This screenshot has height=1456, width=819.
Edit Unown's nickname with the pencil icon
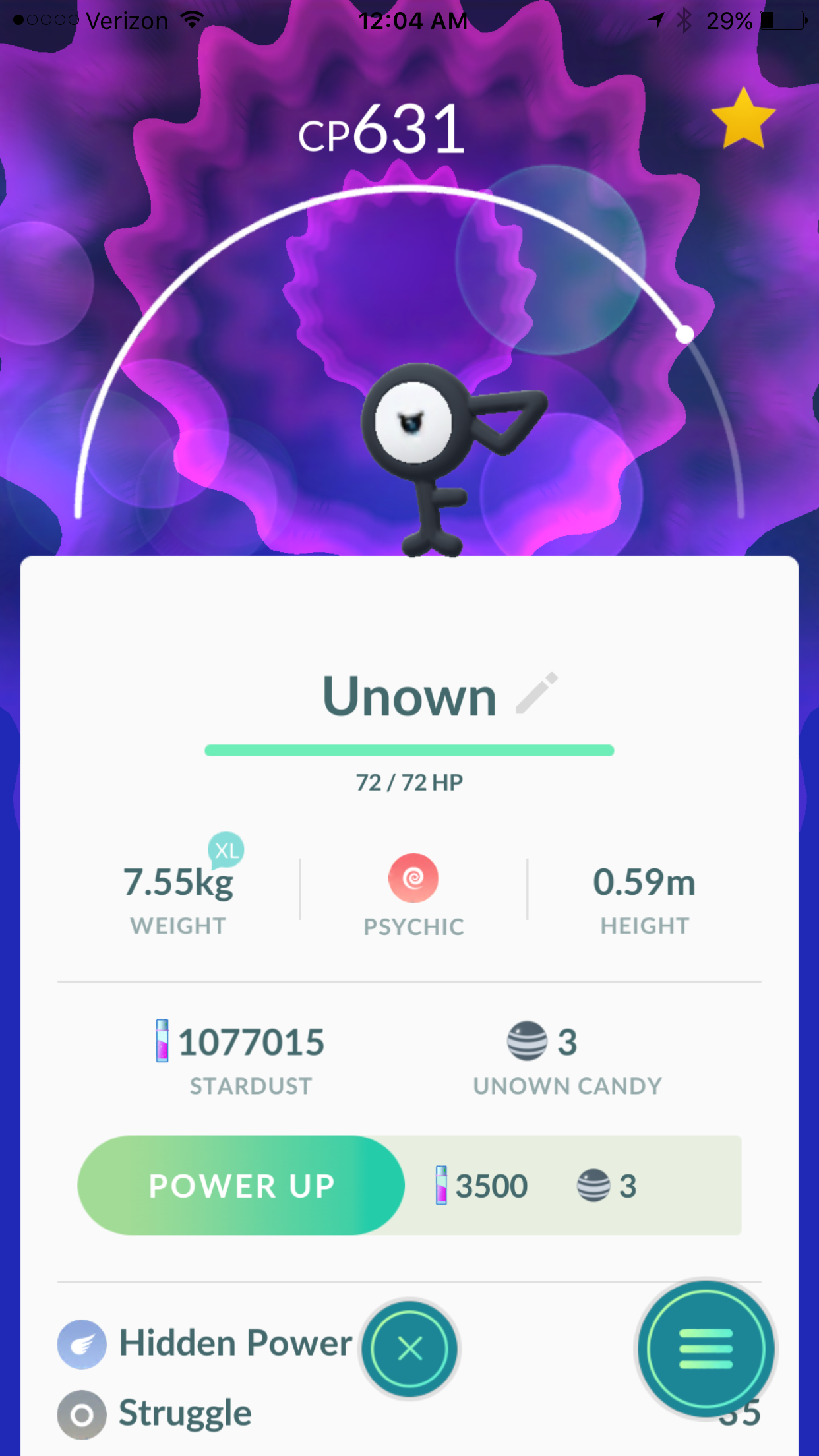pos(537,693)
